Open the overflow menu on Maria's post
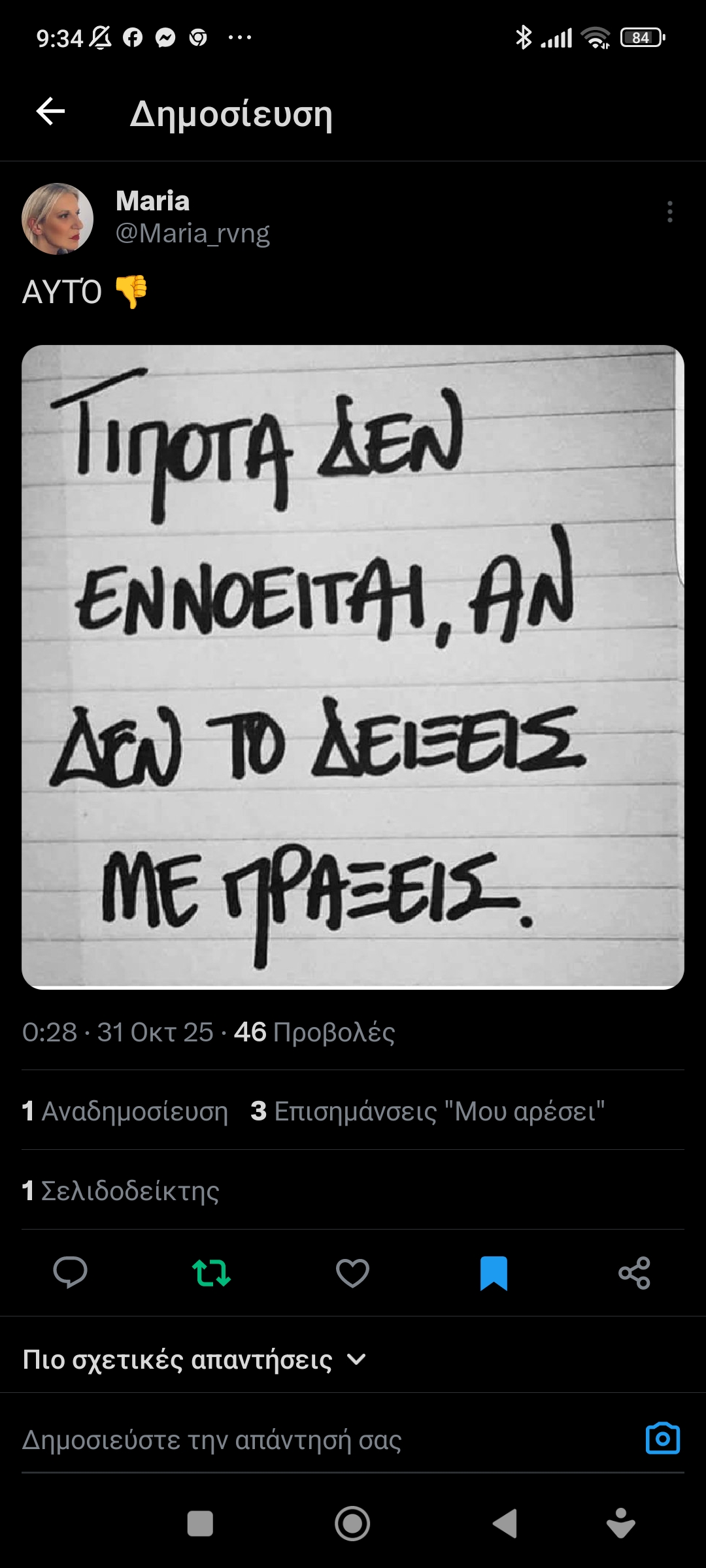This screenshot has width=706, height=1568. click(669, 212)
